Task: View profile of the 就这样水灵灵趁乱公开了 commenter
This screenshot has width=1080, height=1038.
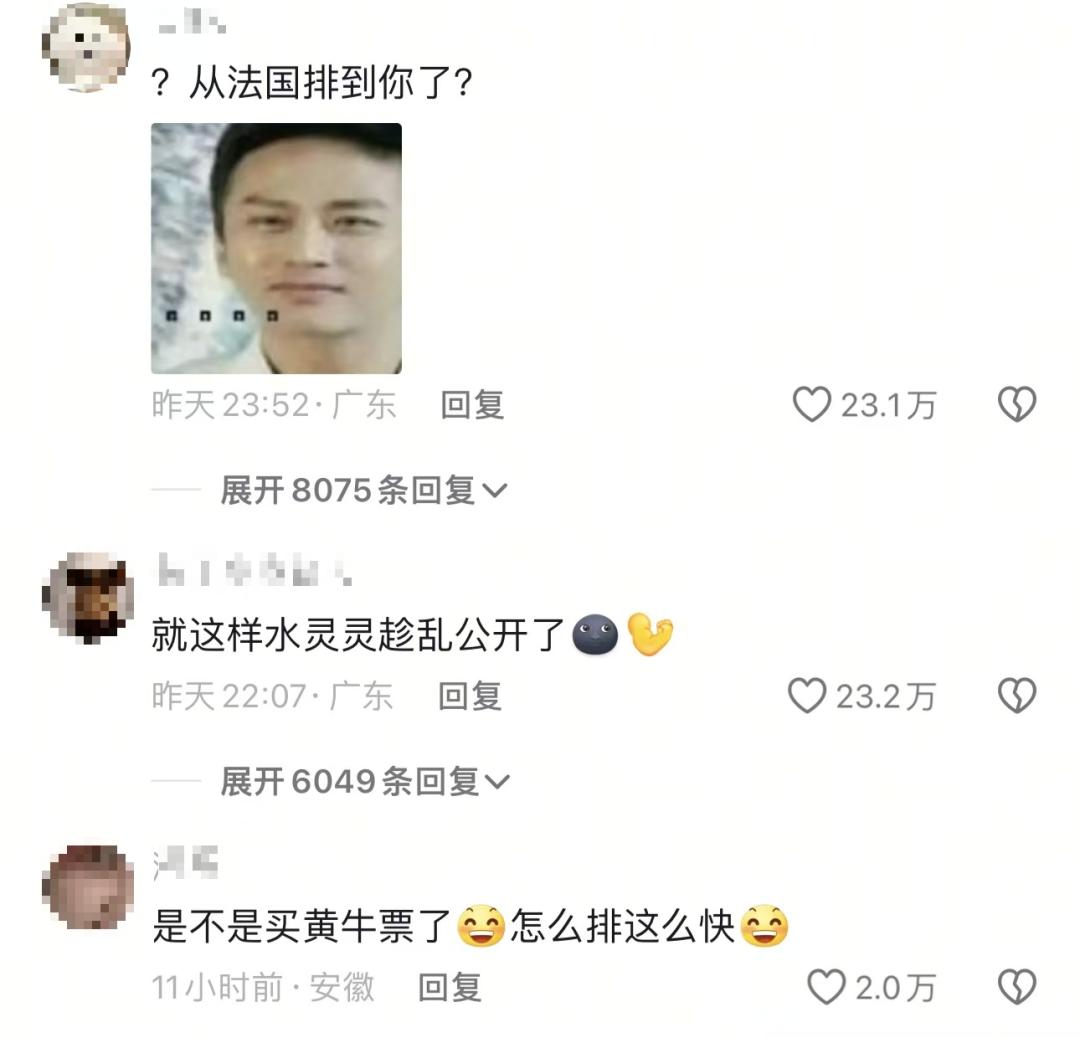Action: pos(88,598)
